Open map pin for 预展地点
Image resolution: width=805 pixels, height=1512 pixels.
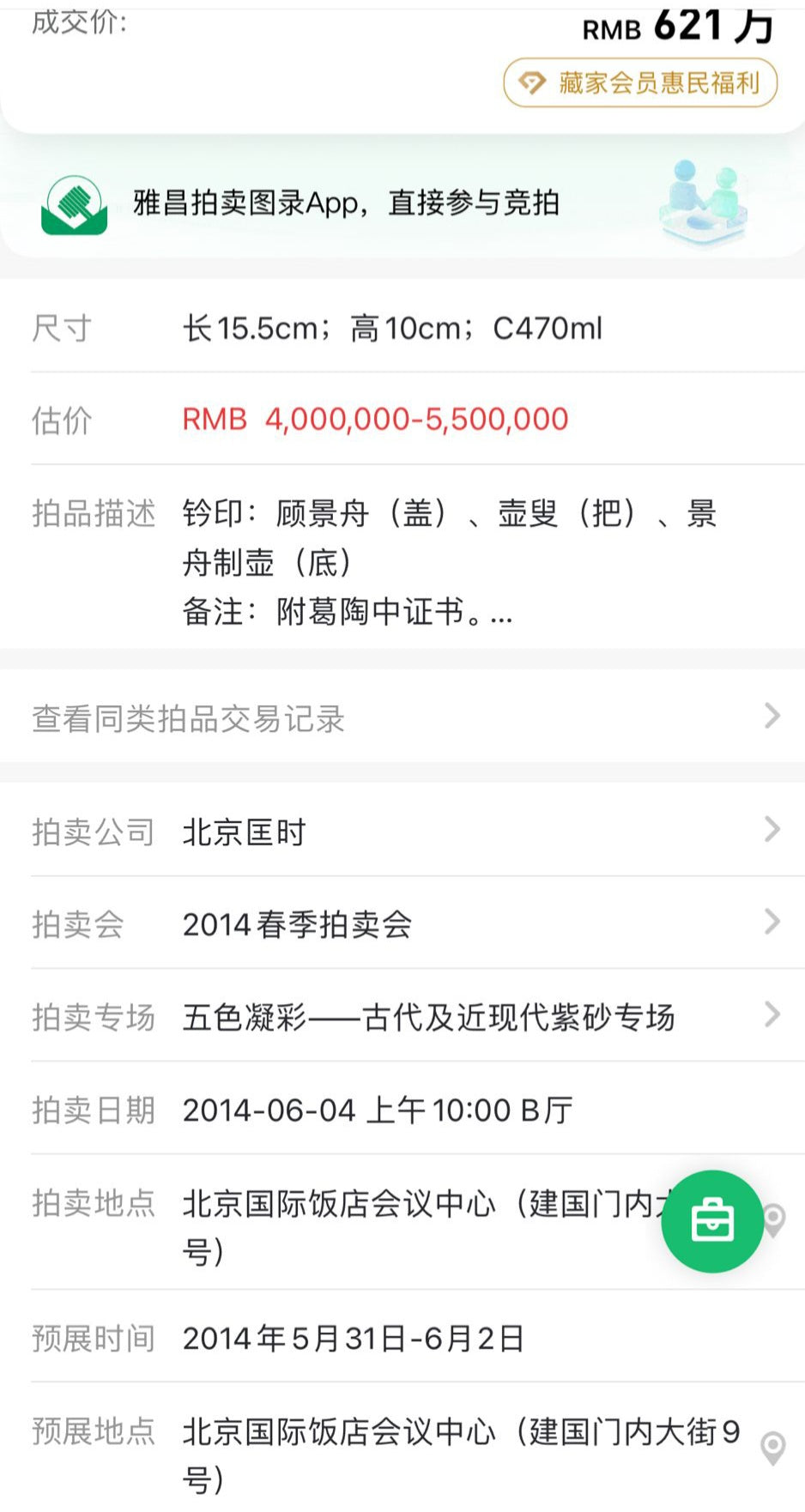pyautogui.click(x=772, y=1448)
